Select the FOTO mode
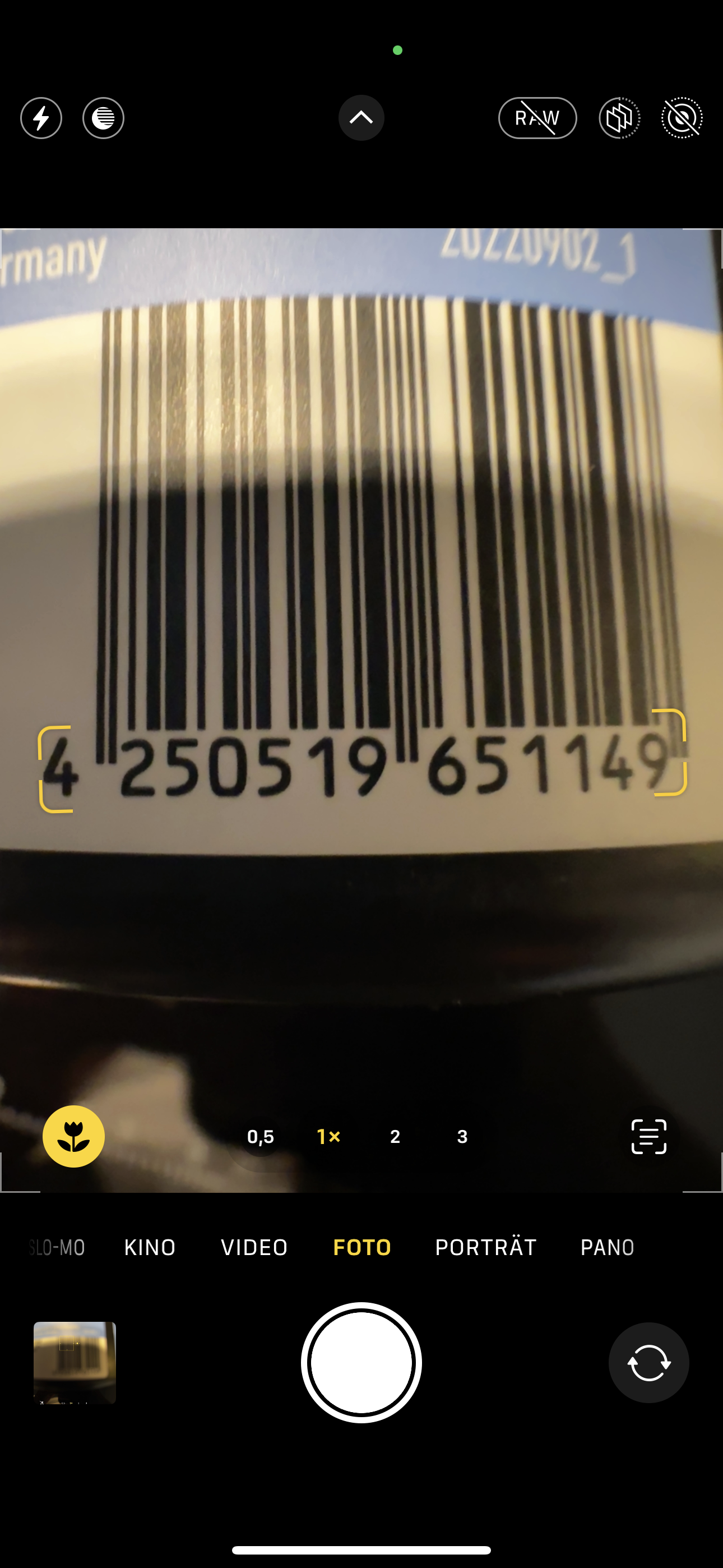 point(362,1247)
